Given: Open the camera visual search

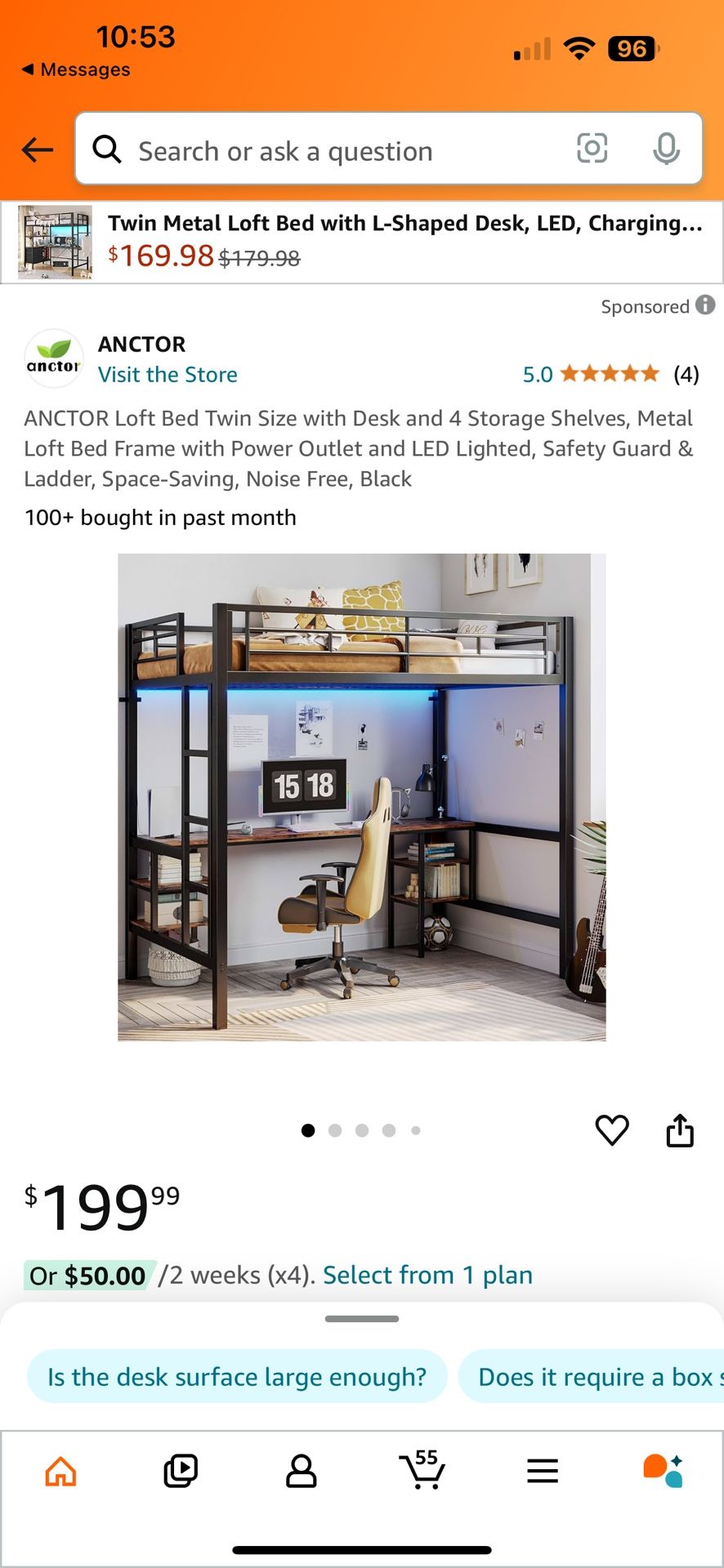Looking at the screenshot, I should [x=593, y=149].
